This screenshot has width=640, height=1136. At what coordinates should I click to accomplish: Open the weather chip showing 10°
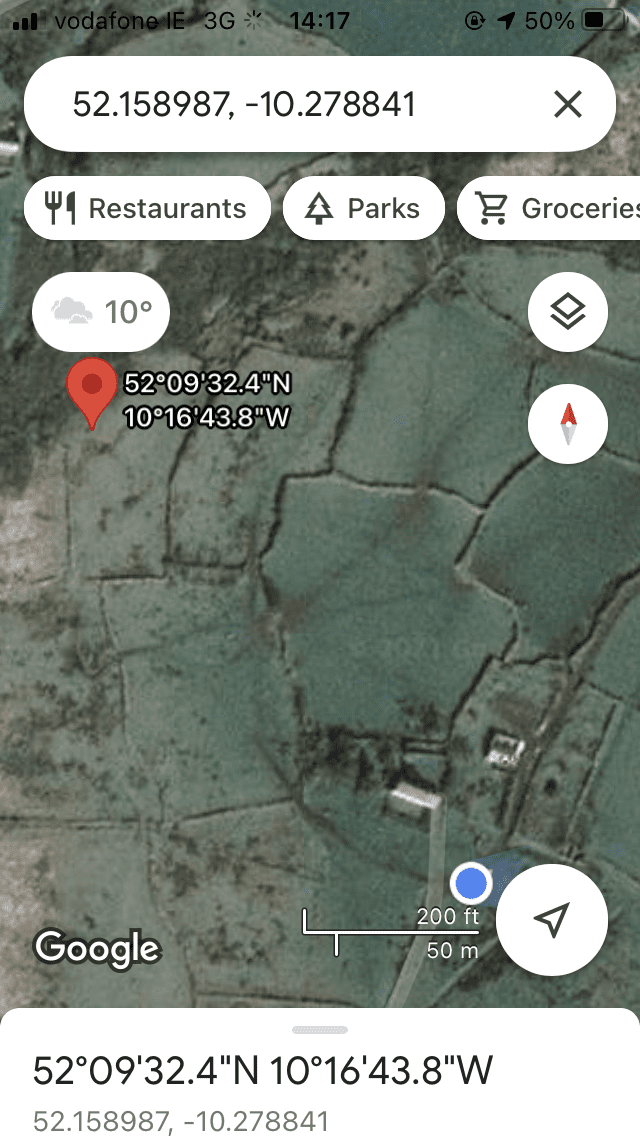(101, 312)
